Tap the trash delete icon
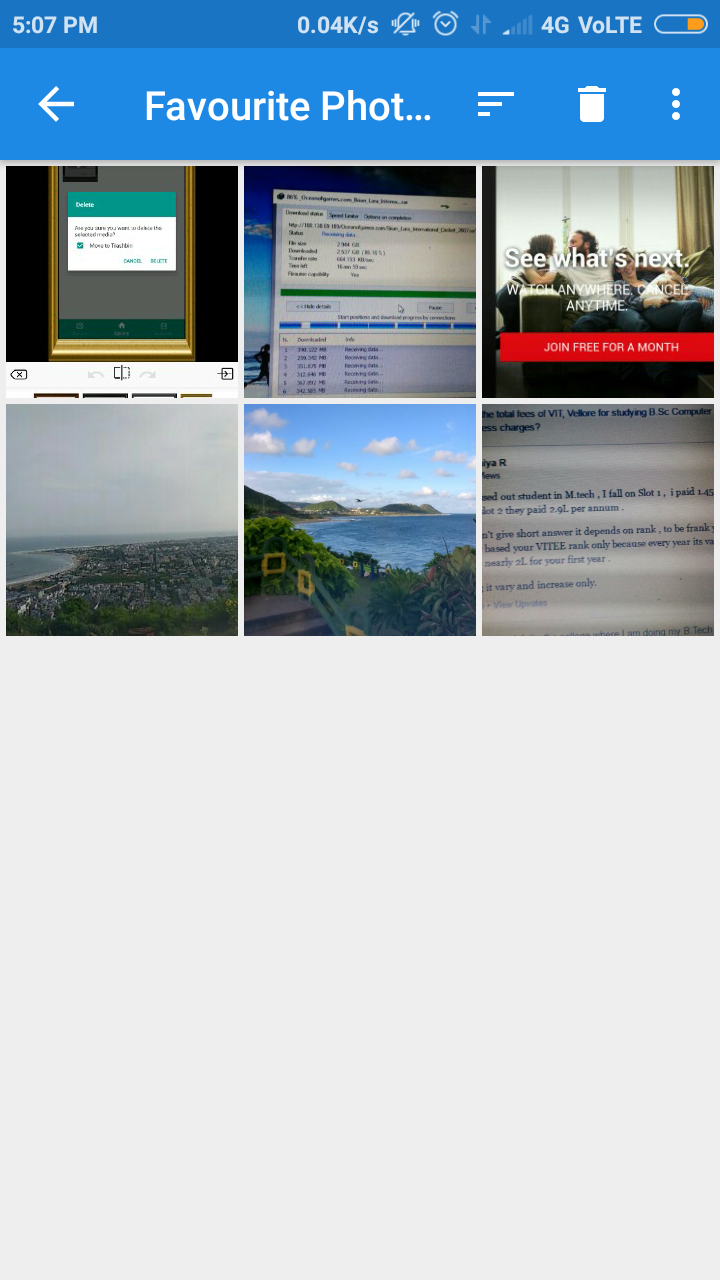This screenshot has width=720, height=1280. (592, 104)
